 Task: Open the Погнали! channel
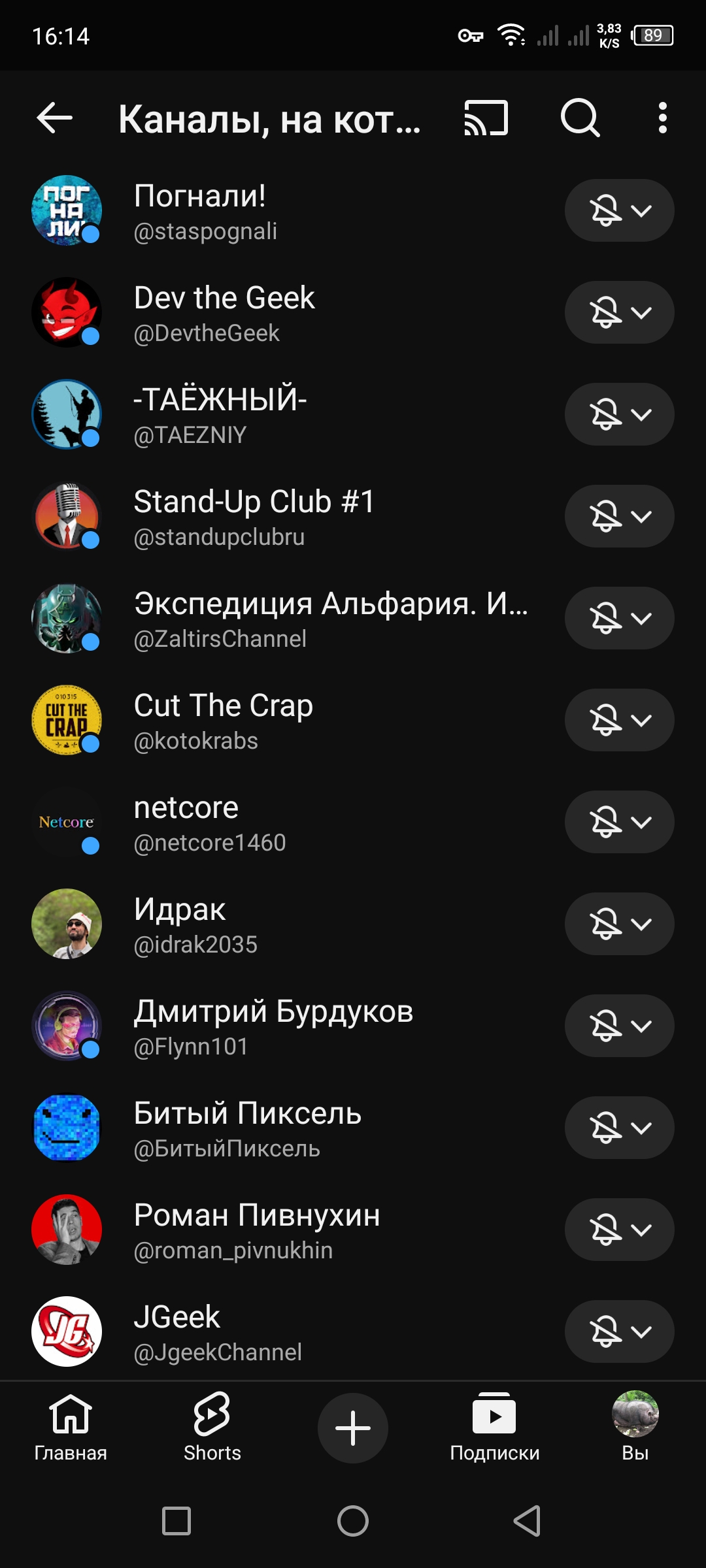pyautogui.click(x=199, y=210)
